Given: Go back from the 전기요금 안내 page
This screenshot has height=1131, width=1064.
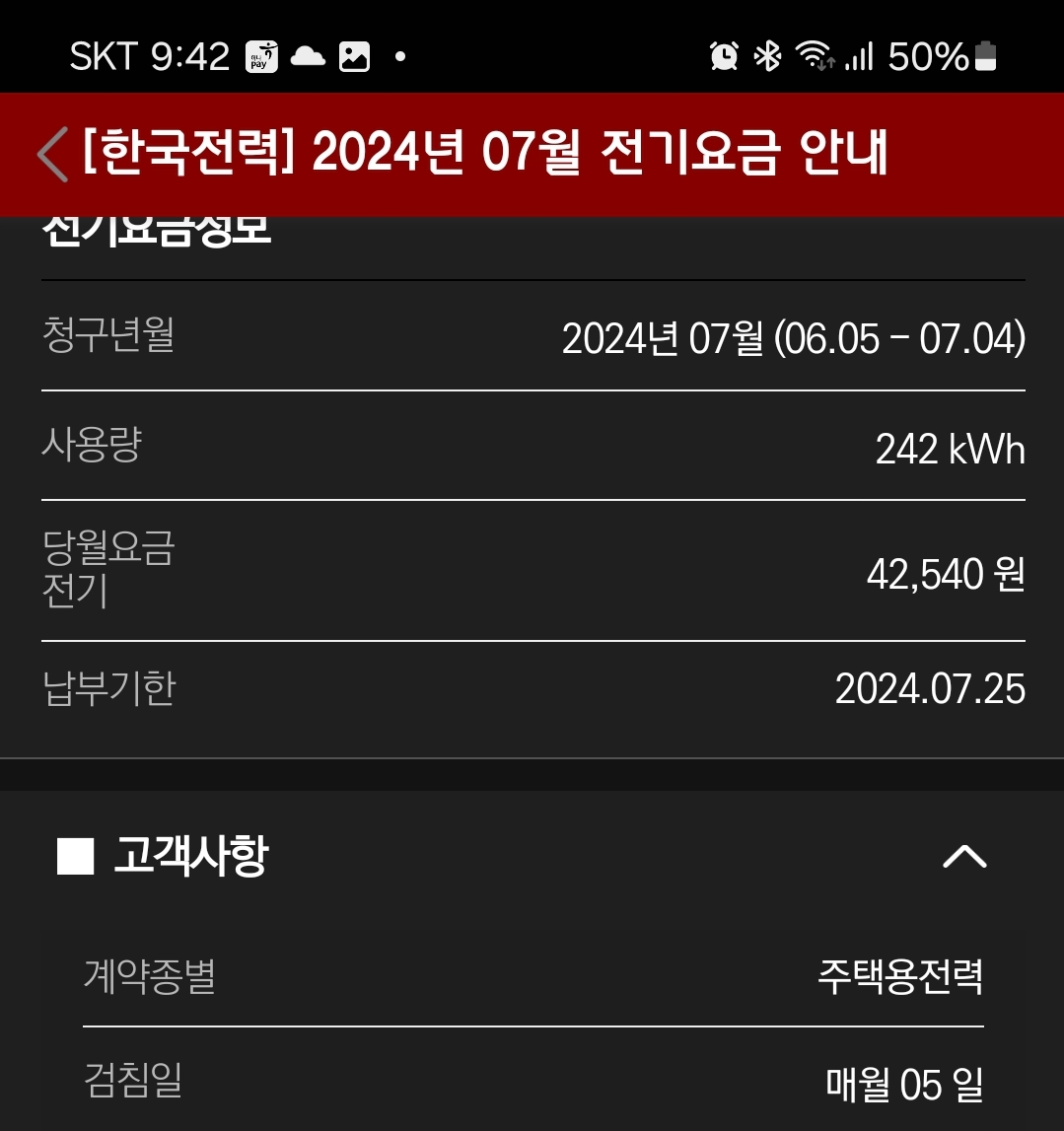Looking at the screenshot, I should [52, 155].
